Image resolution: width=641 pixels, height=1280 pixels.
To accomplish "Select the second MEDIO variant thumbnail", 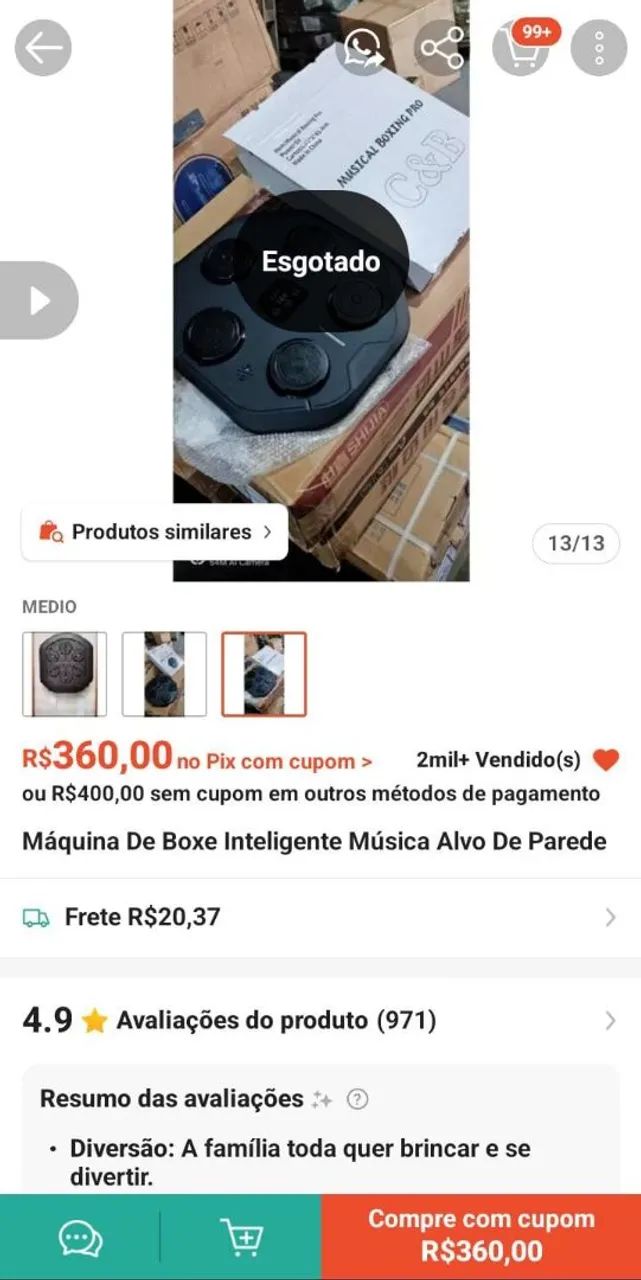I will click(x=165, y=674).
